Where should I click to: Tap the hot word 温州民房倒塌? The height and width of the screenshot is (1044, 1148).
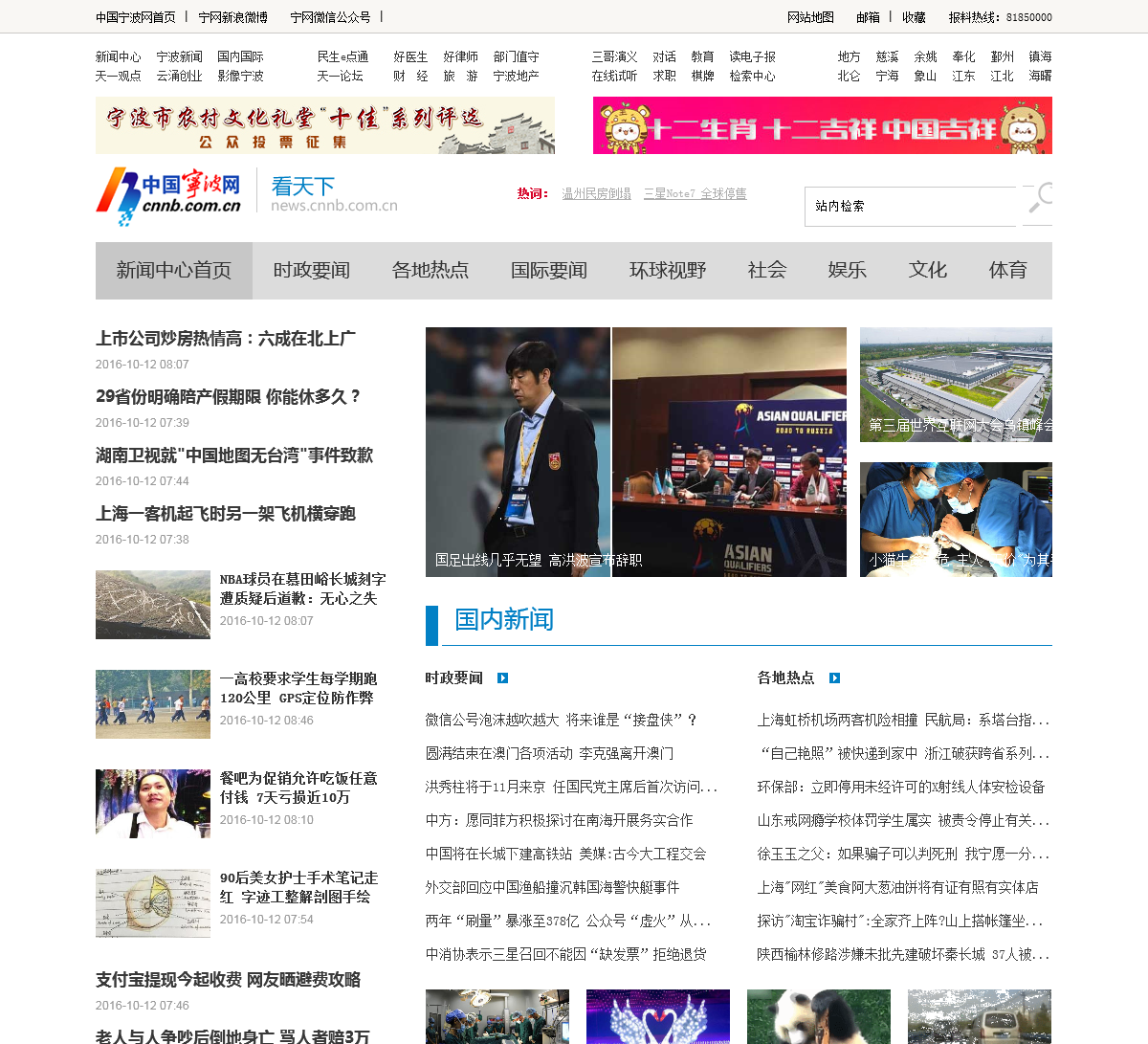click(596, 193)
